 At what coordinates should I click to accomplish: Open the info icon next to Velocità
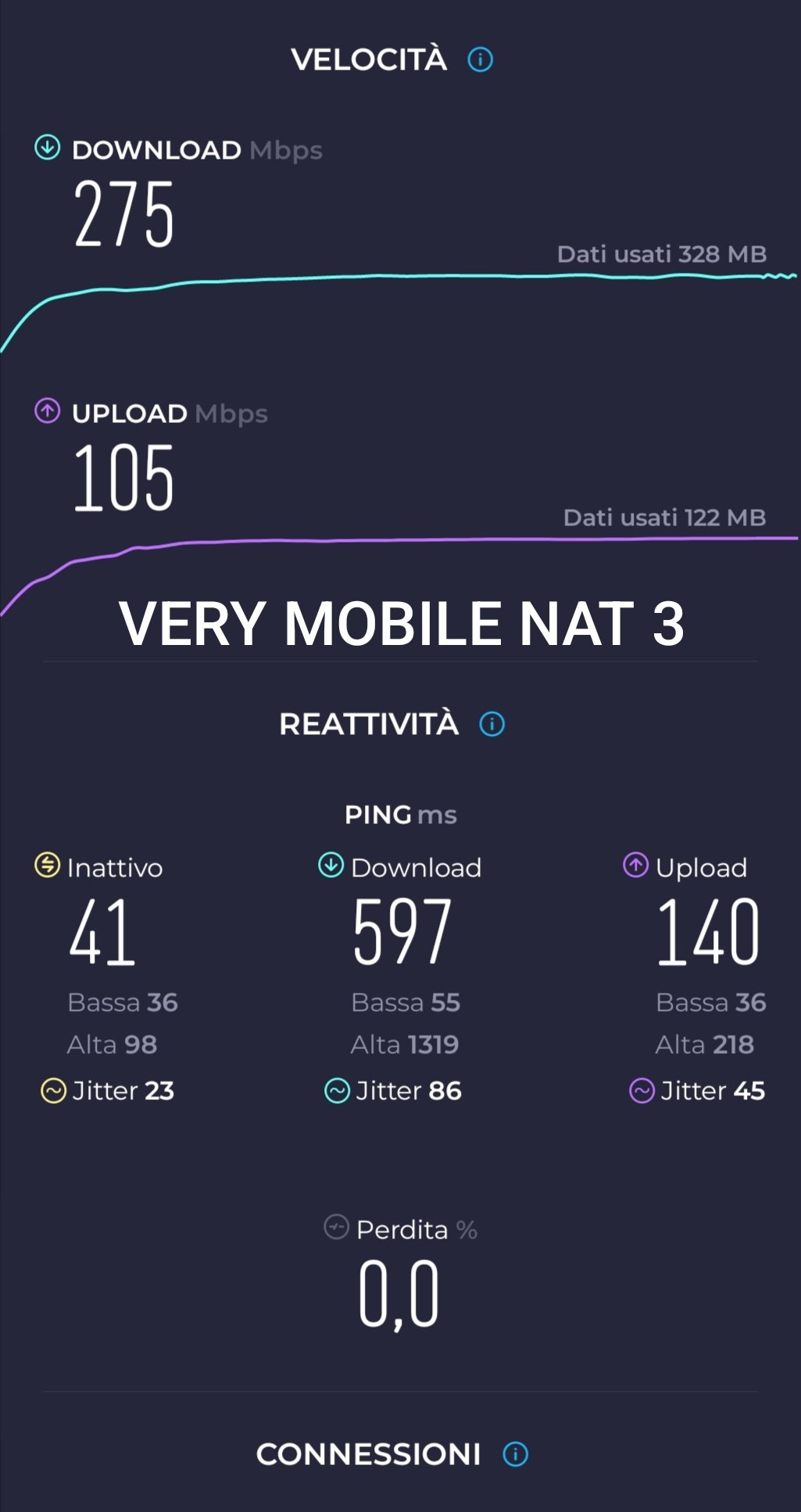480,59
